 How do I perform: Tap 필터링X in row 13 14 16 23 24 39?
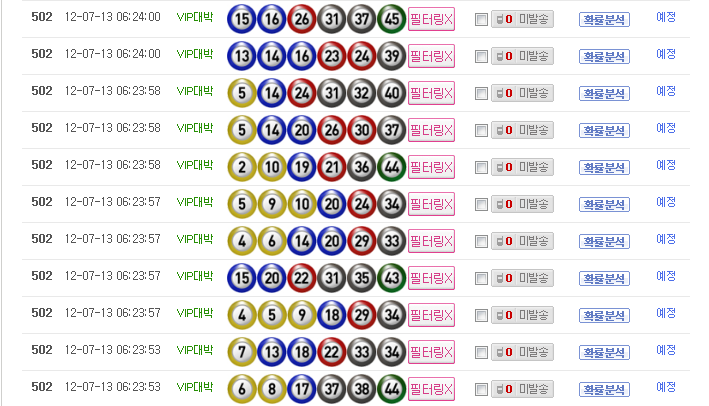[431, 56]
